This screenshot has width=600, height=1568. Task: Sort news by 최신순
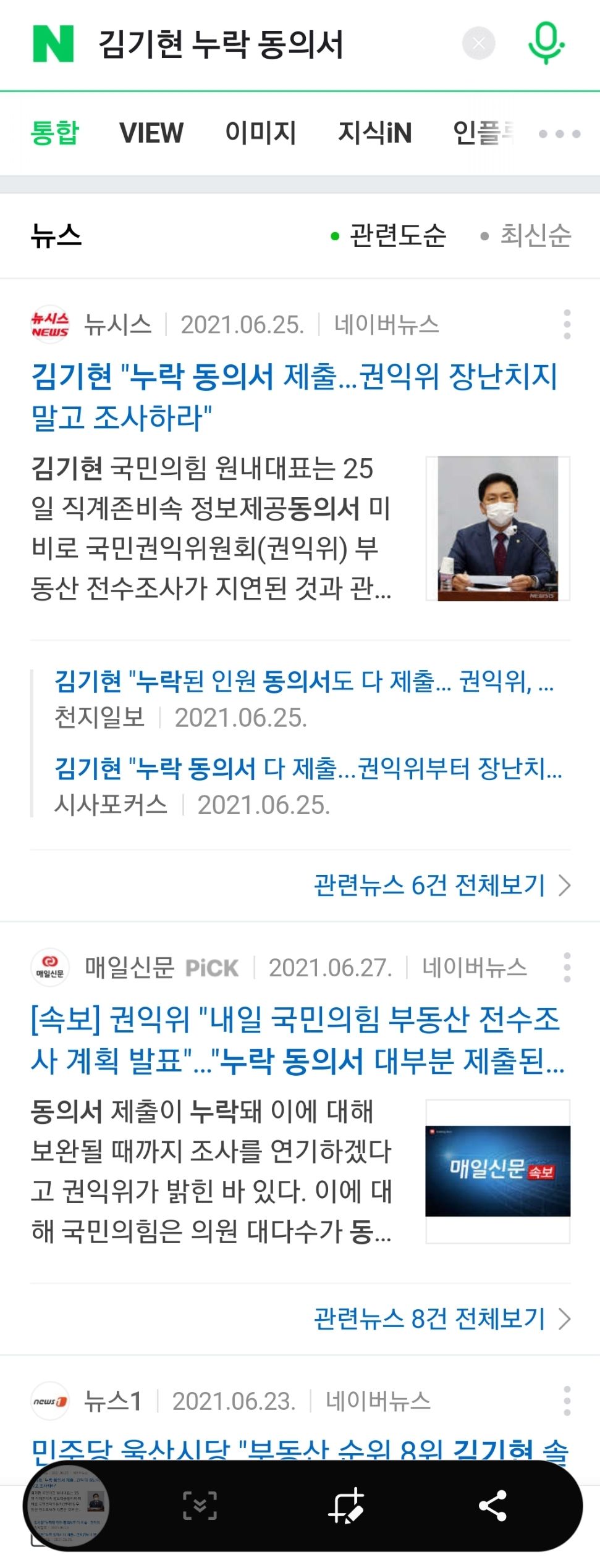[527, 235]
